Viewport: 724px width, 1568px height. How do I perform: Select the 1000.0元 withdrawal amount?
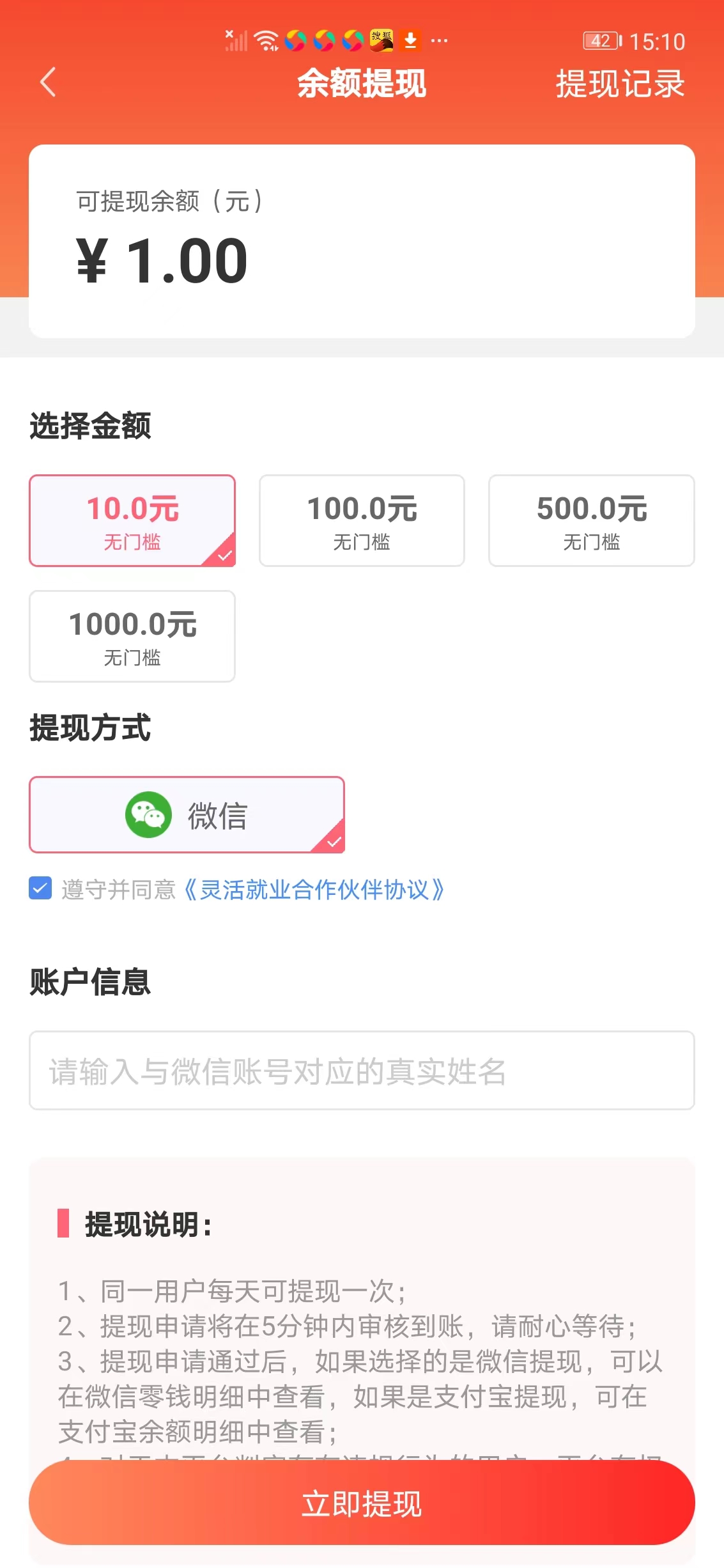132,635
